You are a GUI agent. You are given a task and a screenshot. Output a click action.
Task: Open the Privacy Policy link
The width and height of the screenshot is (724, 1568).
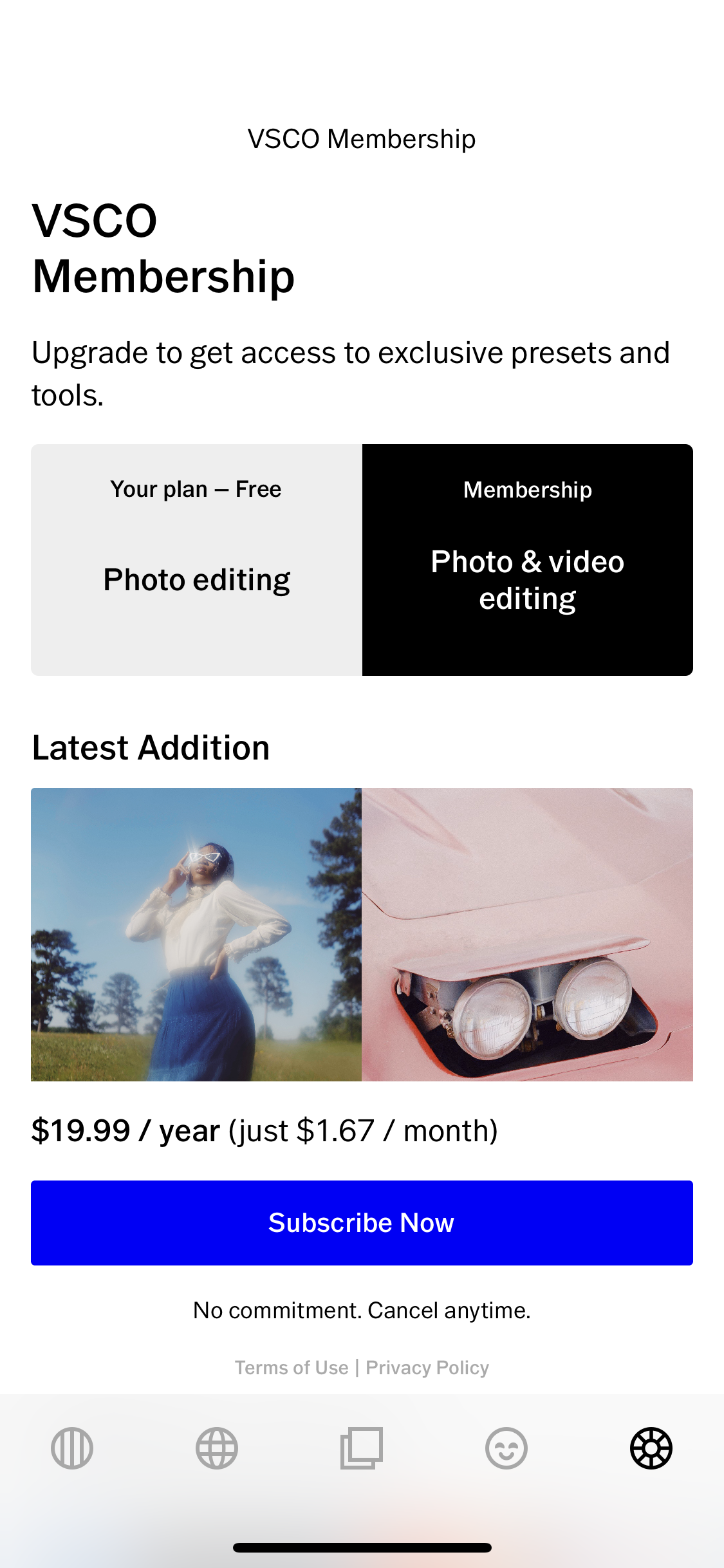click(x=427, y=1367)
